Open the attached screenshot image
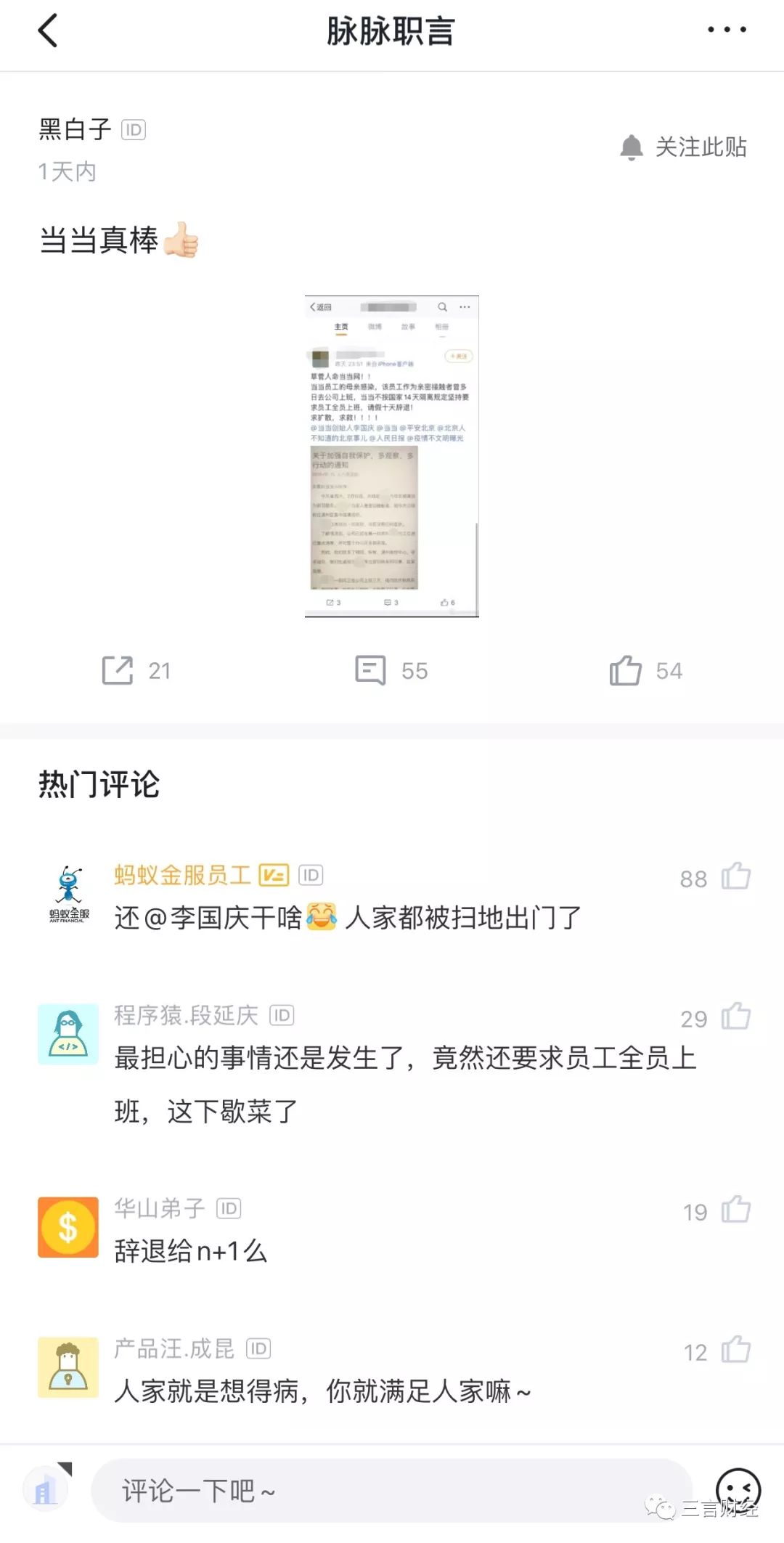Viewport: 784px width, 1543px height. [x=391, y=456]
